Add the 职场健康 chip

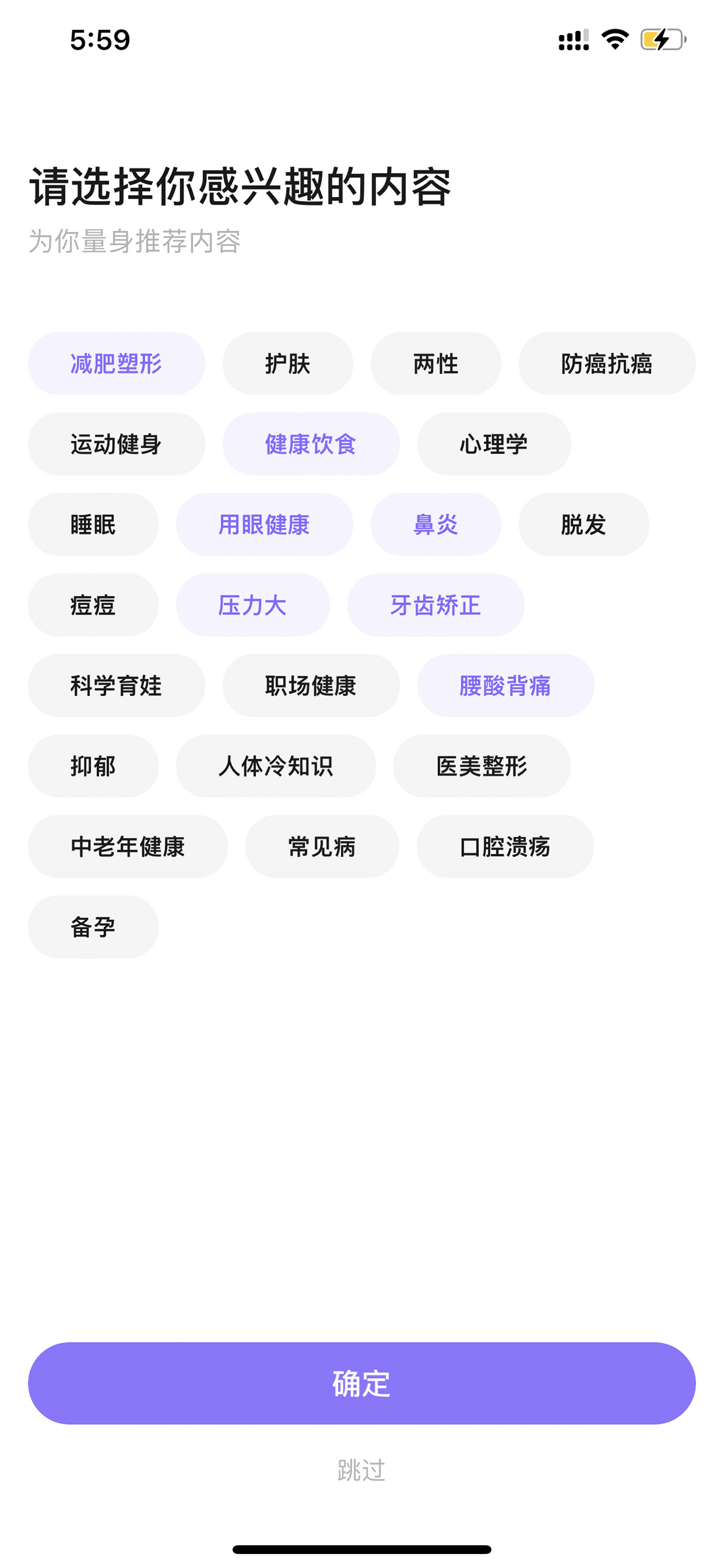tap(311, 685)
